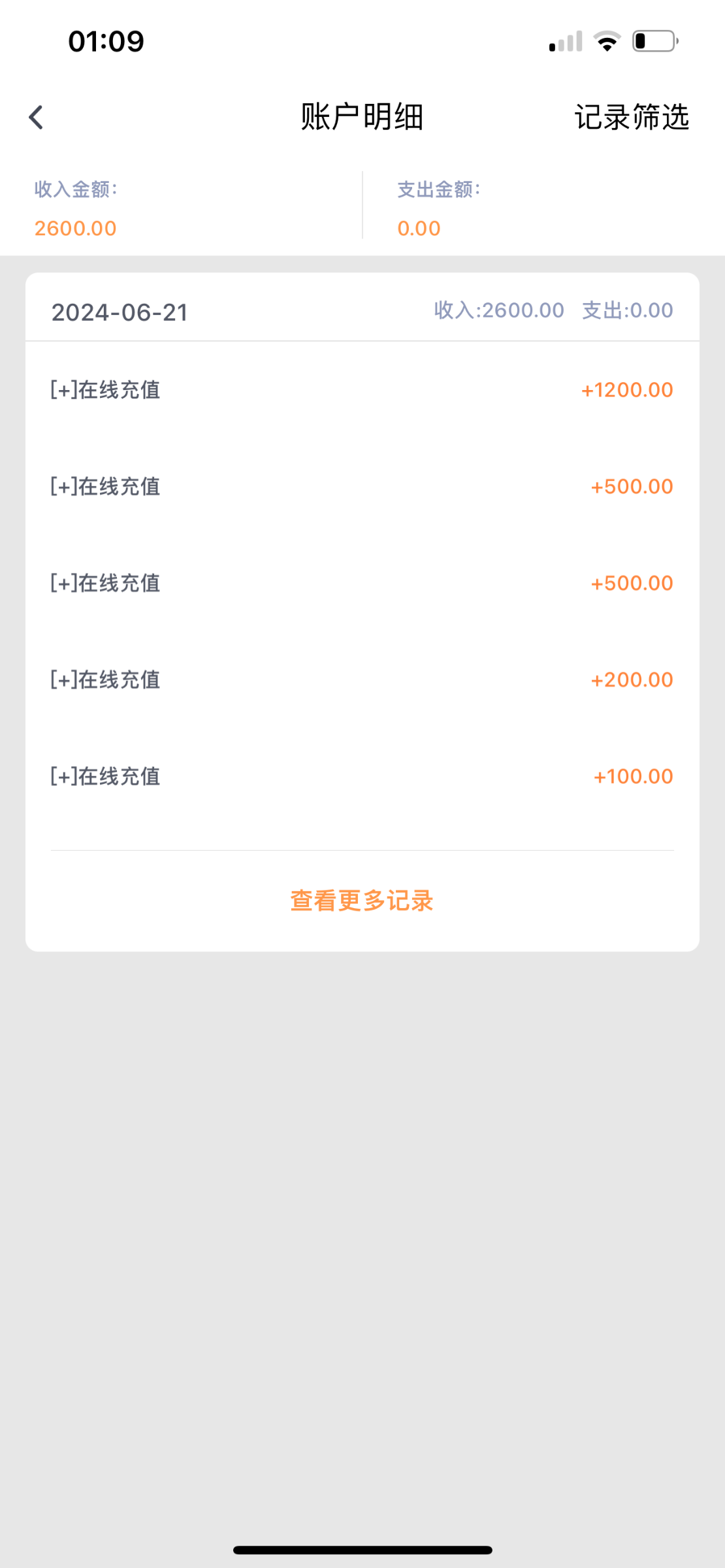Tap the clock showing 01:09
Viewport: 725px width, 1568px height.
(105, 41)
